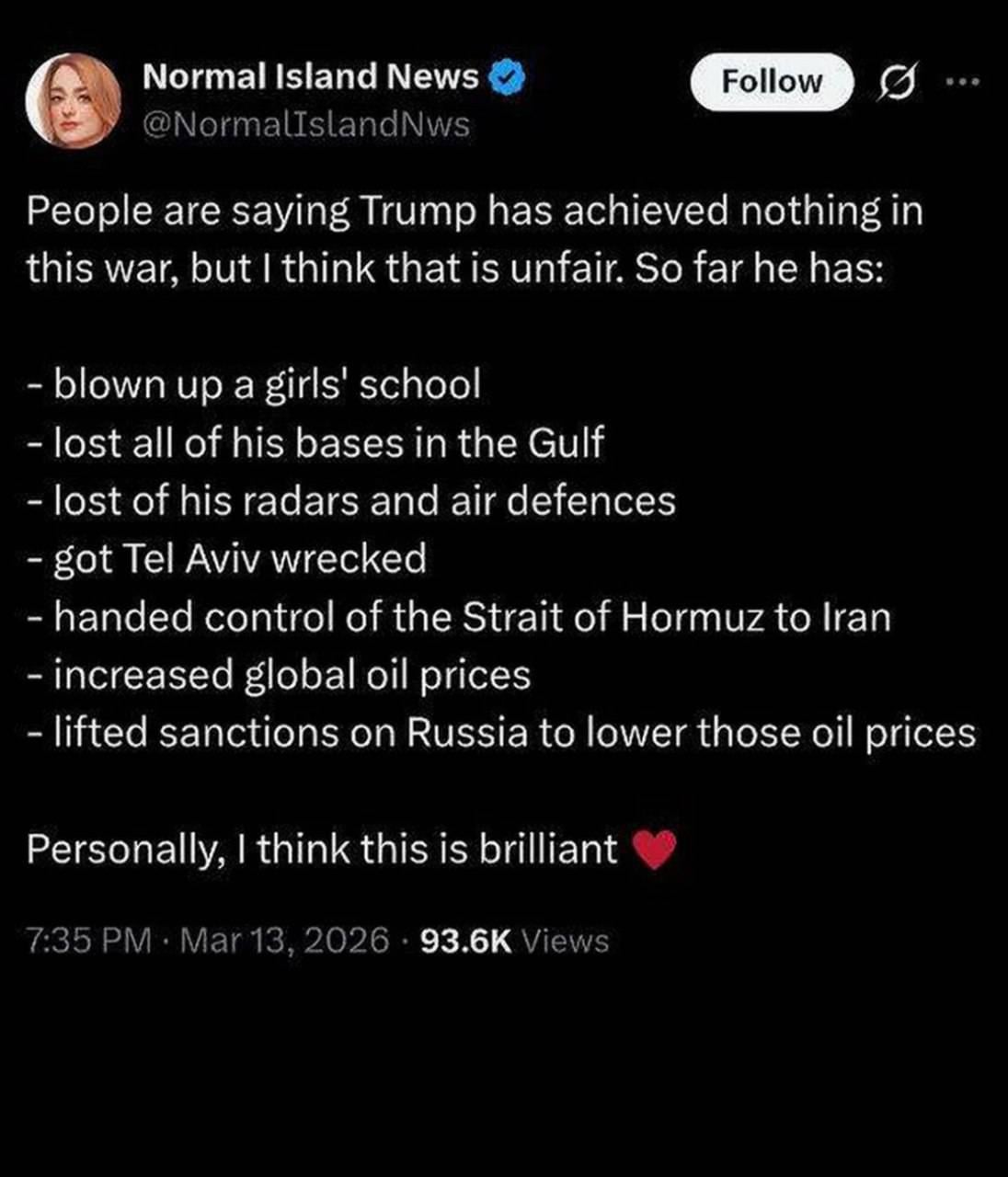The image size is (1008, 1177).
Task: Follow Normal Island News
Action: pos(771,82)
